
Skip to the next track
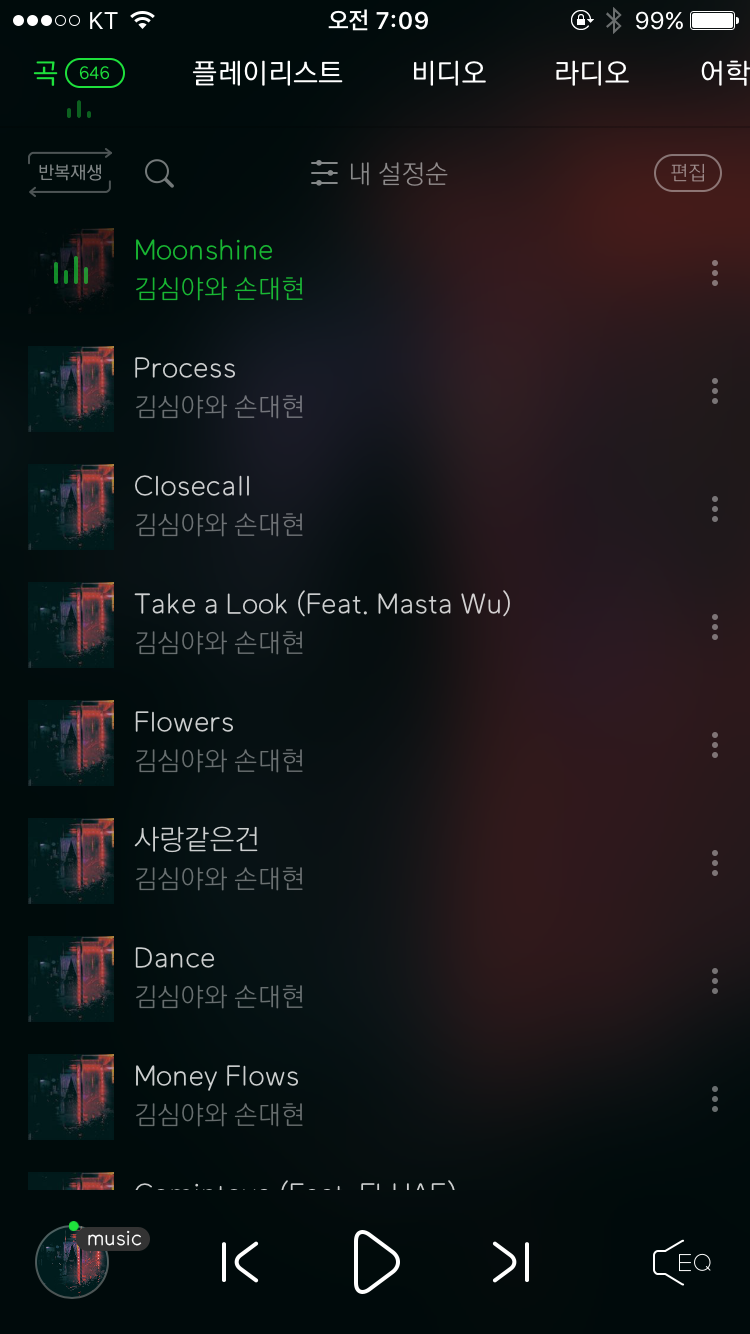pyautogui.click(x=511, y=1262)
